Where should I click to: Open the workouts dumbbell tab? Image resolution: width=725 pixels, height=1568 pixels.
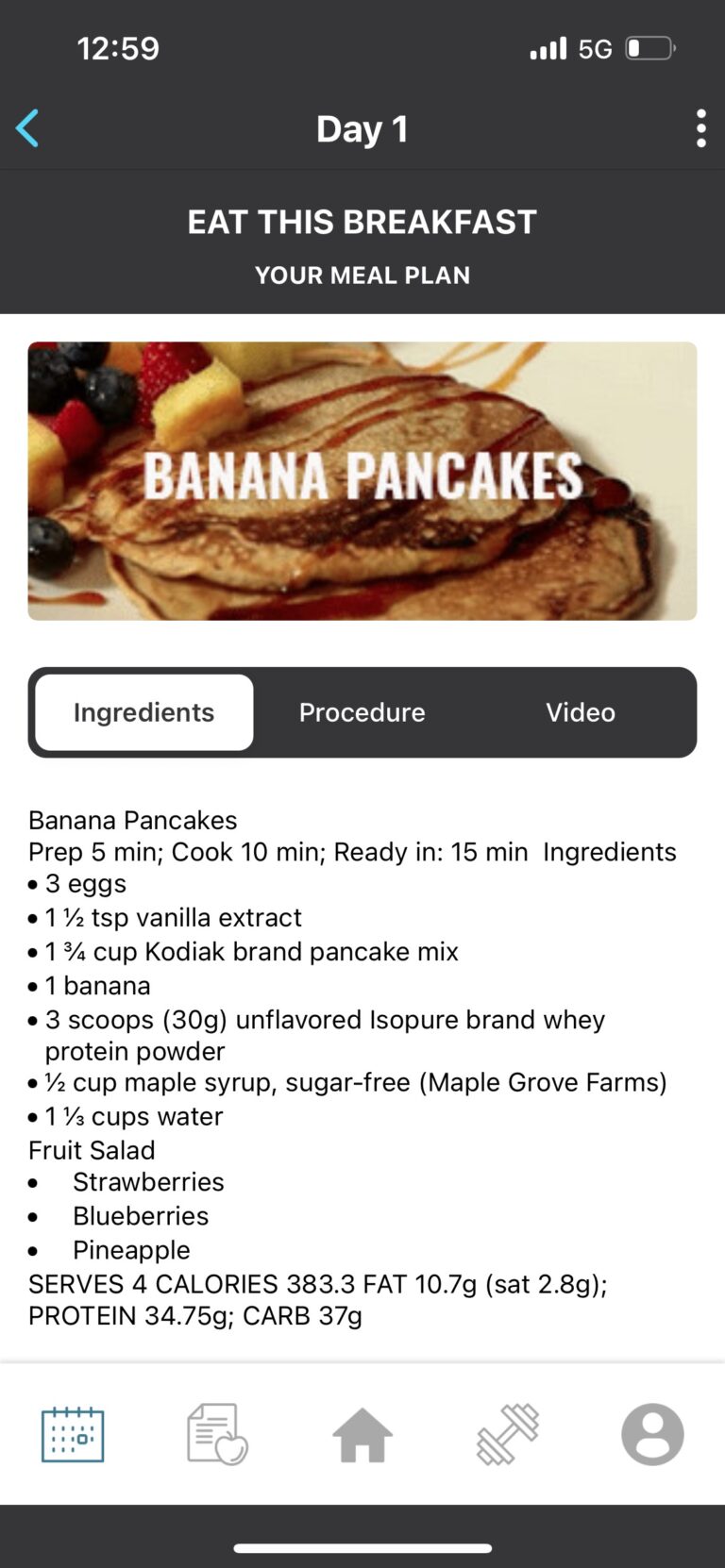click(508, 1434)
